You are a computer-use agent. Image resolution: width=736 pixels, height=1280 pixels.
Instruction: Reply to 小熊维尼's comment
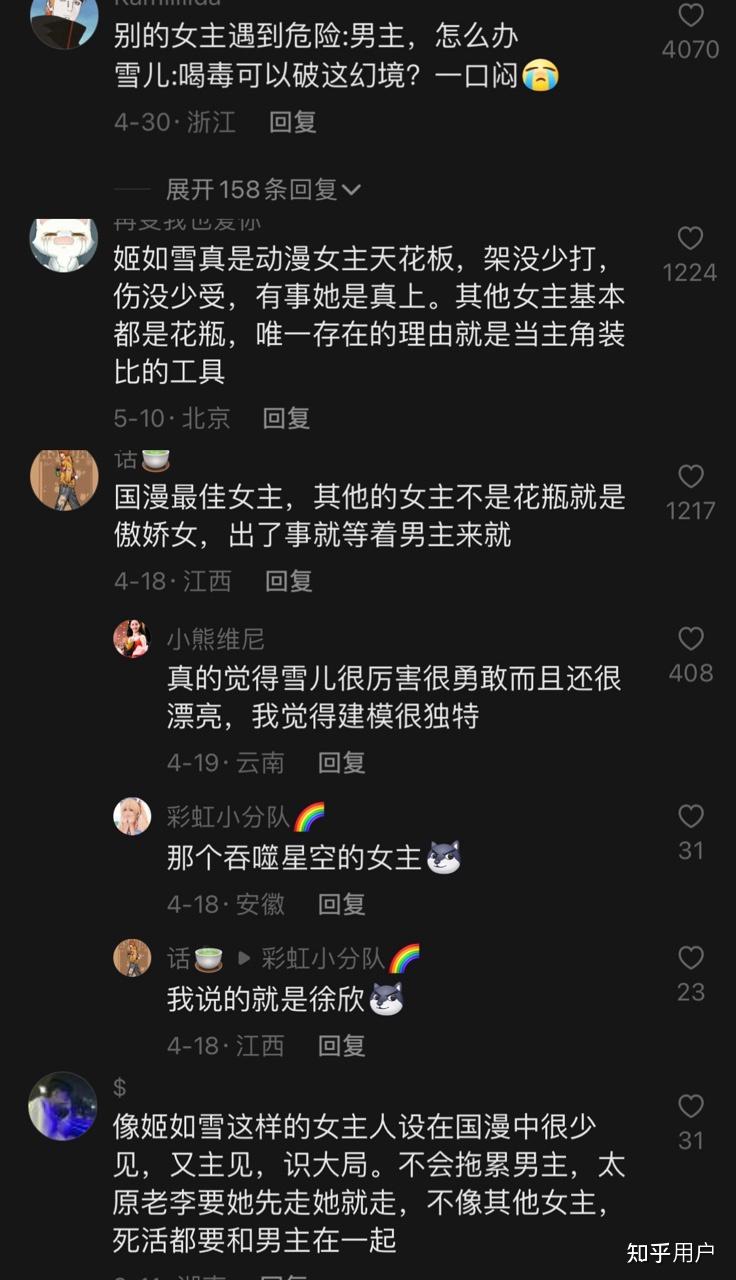pos(341,763)
